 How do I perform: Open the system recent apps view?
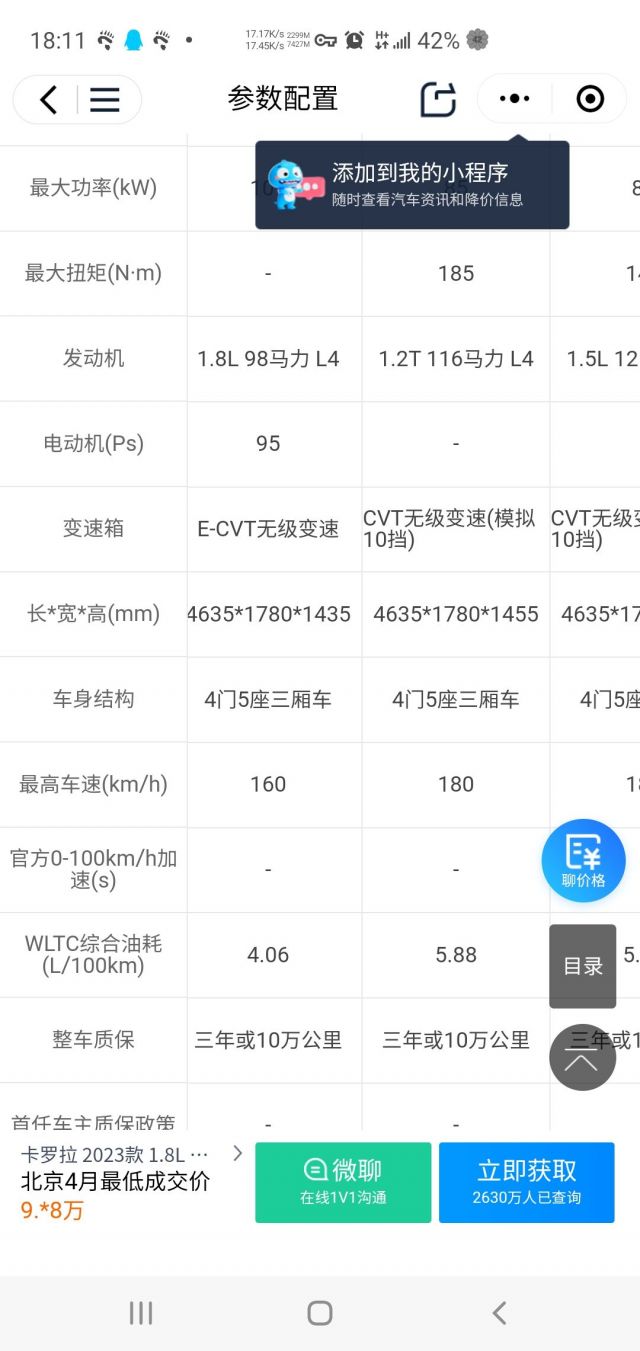pyautogui.click(x=141, y=1313)
